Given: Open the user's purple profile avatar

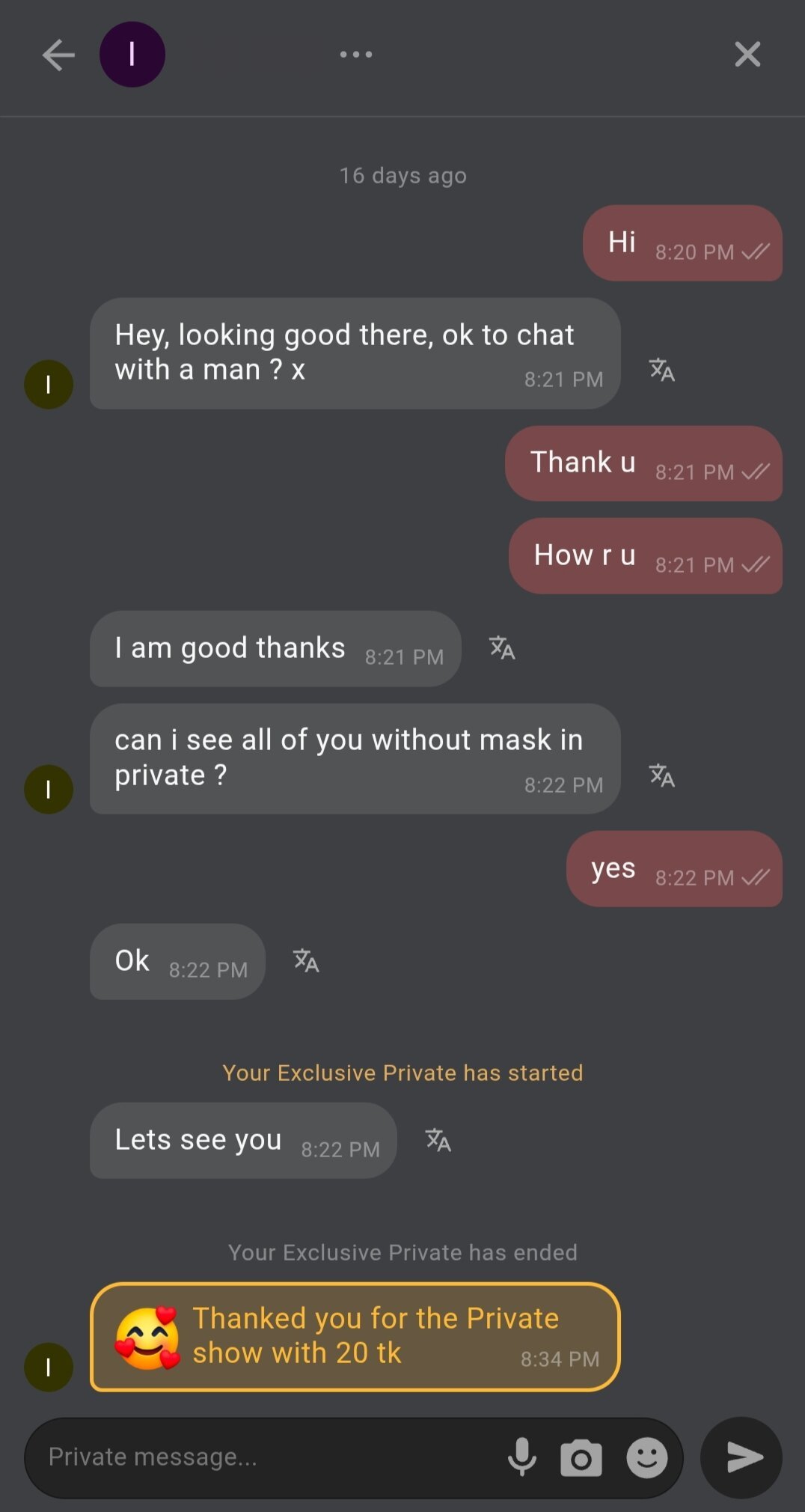Looking at the screenshot, I should tap(132, 55).
